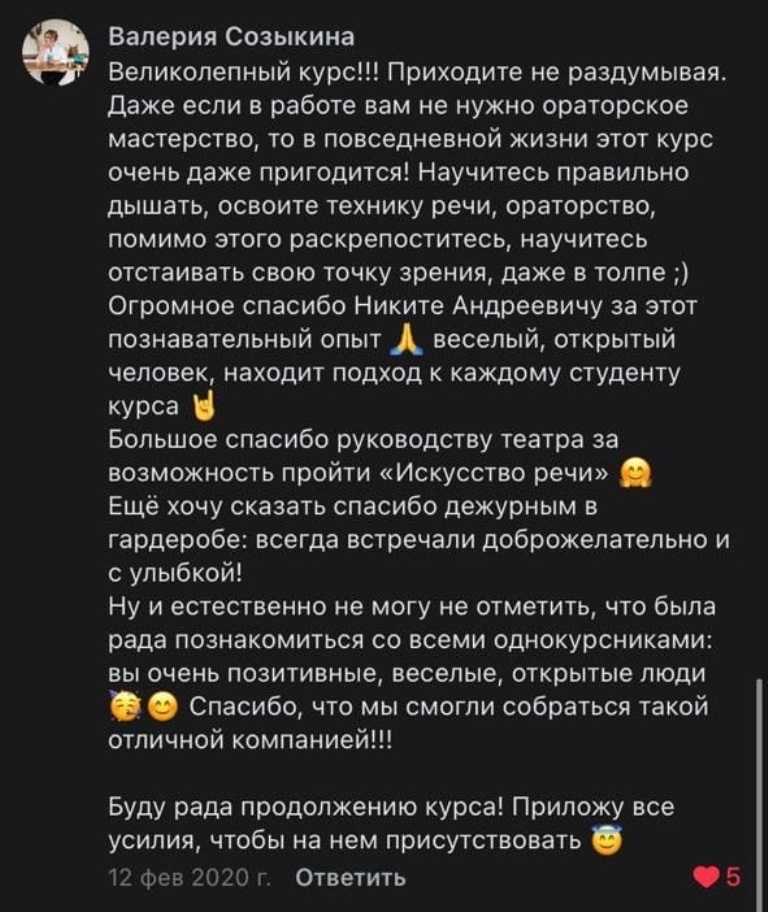The width and height of the screenshot is (768, 912).
Task: Tap the name Валерия Созыкина
Action: [232, 37]
